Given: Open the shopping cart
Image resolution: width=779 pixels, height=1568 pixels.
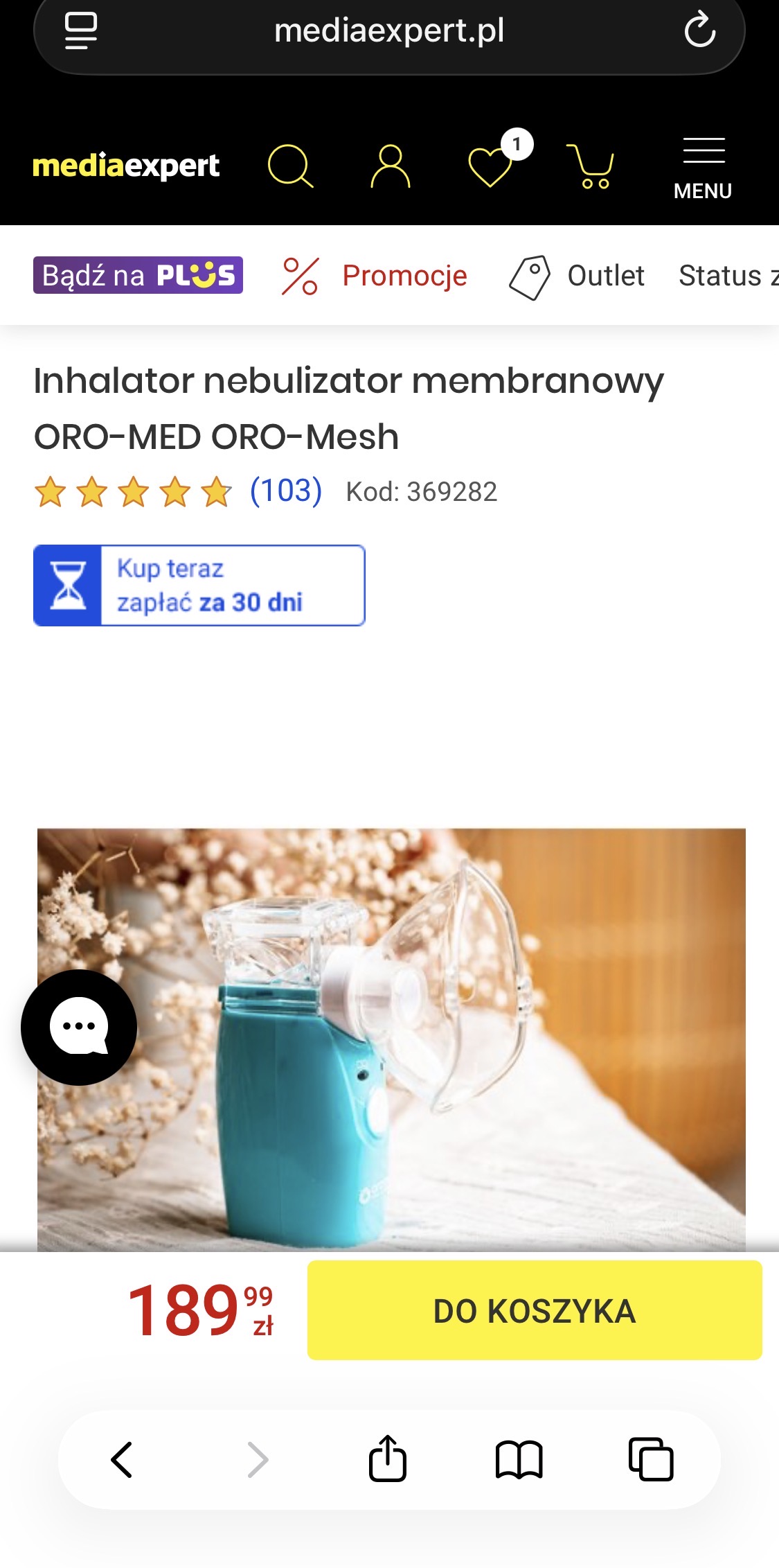Looking at the screenshot, I should (x=590, y=166).
